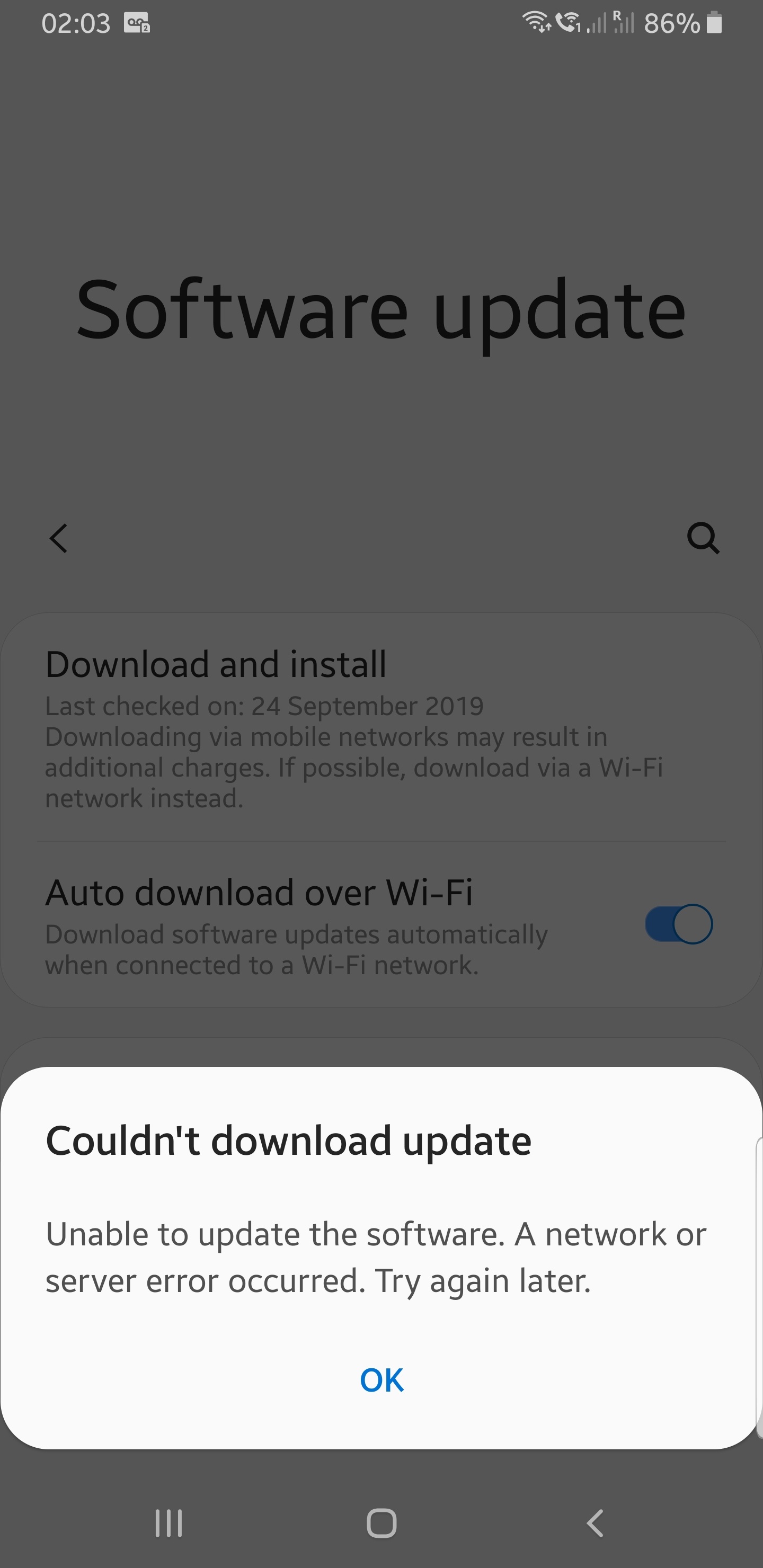Image resolution: width=763 pixels, height=1568 pixels.
Task: Open recent apps from navigation bar
Action: (168, 1524)
